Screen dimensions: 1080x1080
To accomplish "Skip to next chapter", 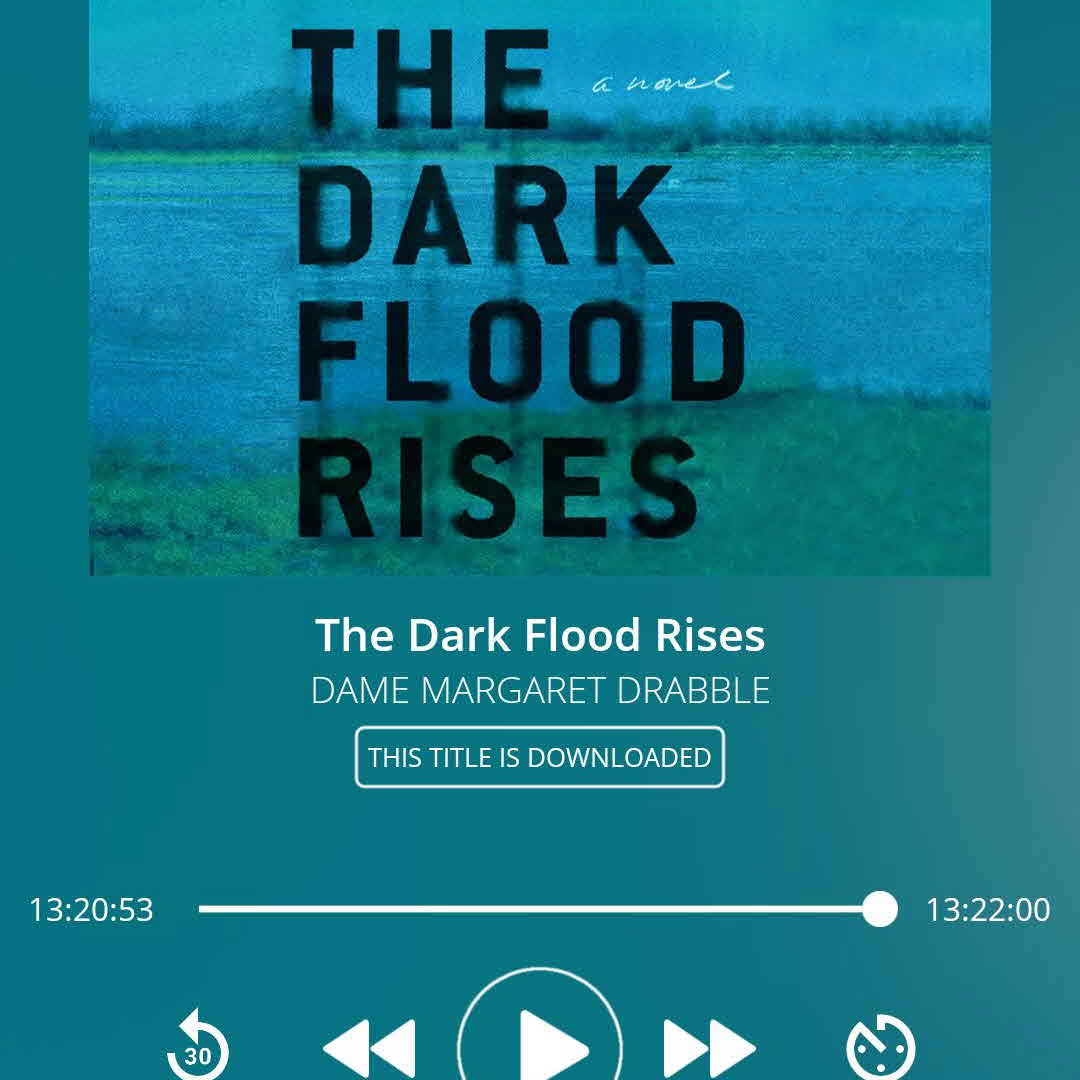I will click(x=710, y=1050).
